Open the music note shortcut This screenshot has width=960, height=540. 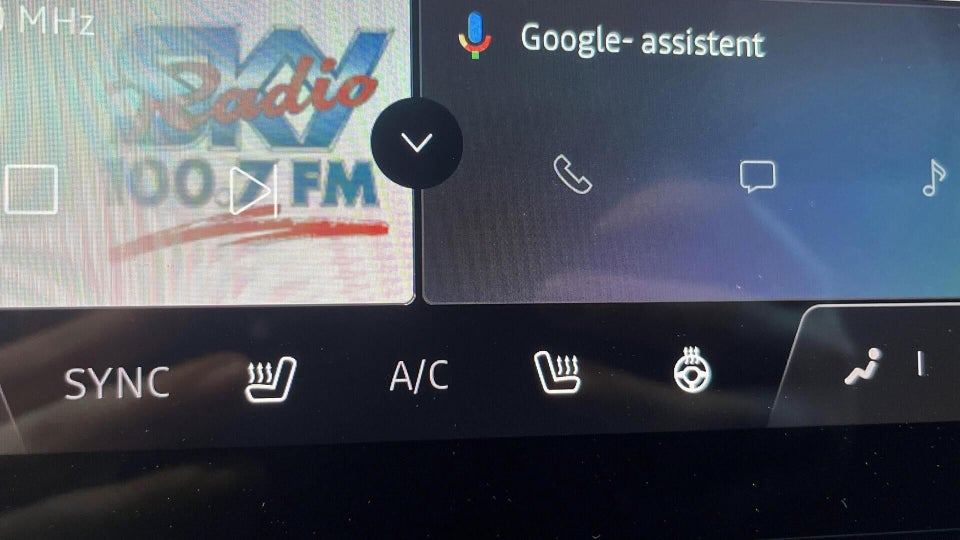tap(933, 177)
